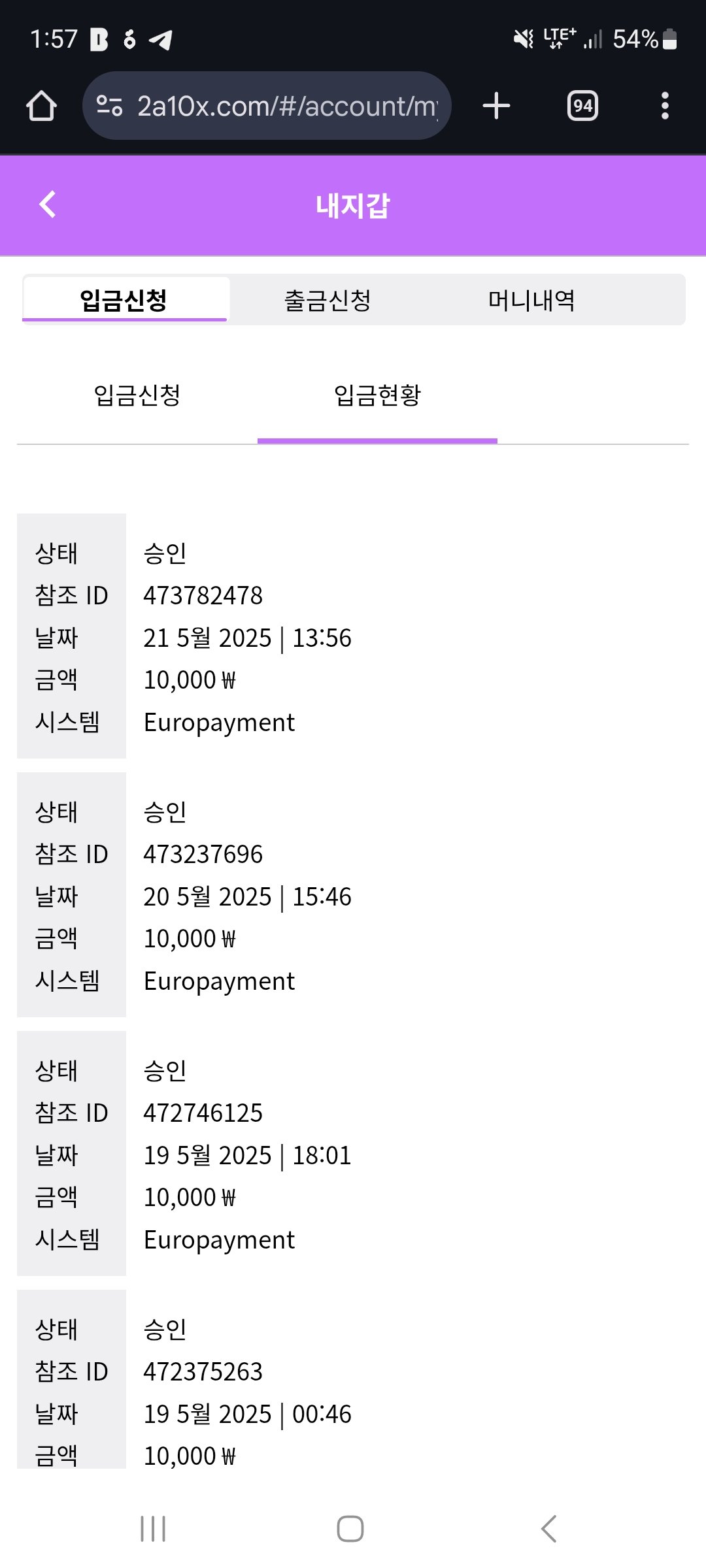Open the browser overflow menu
The height and width of the screenshot is (1568, 706).
(665, 106)
